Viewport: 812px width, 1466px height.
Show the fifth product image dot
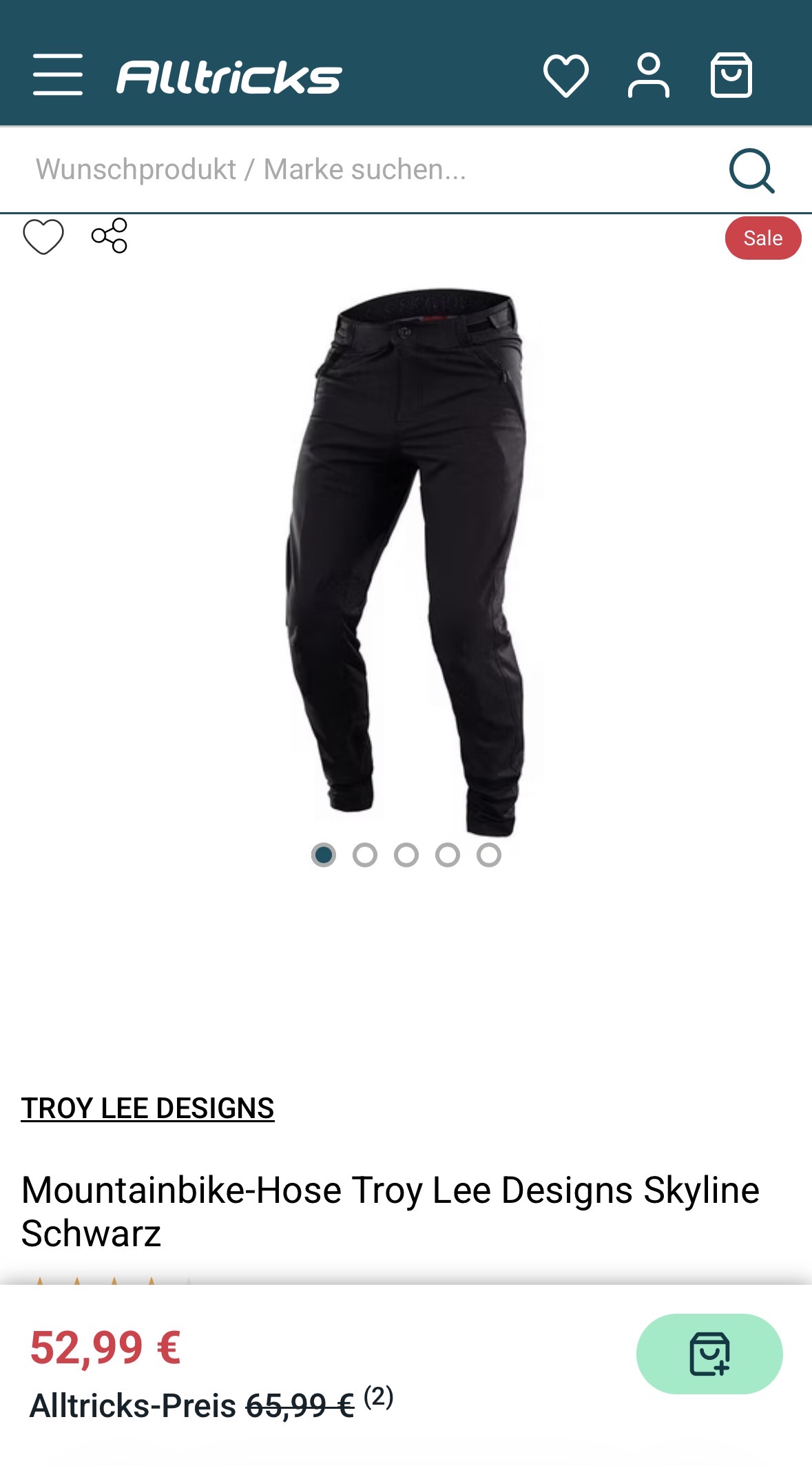point(489,855)
